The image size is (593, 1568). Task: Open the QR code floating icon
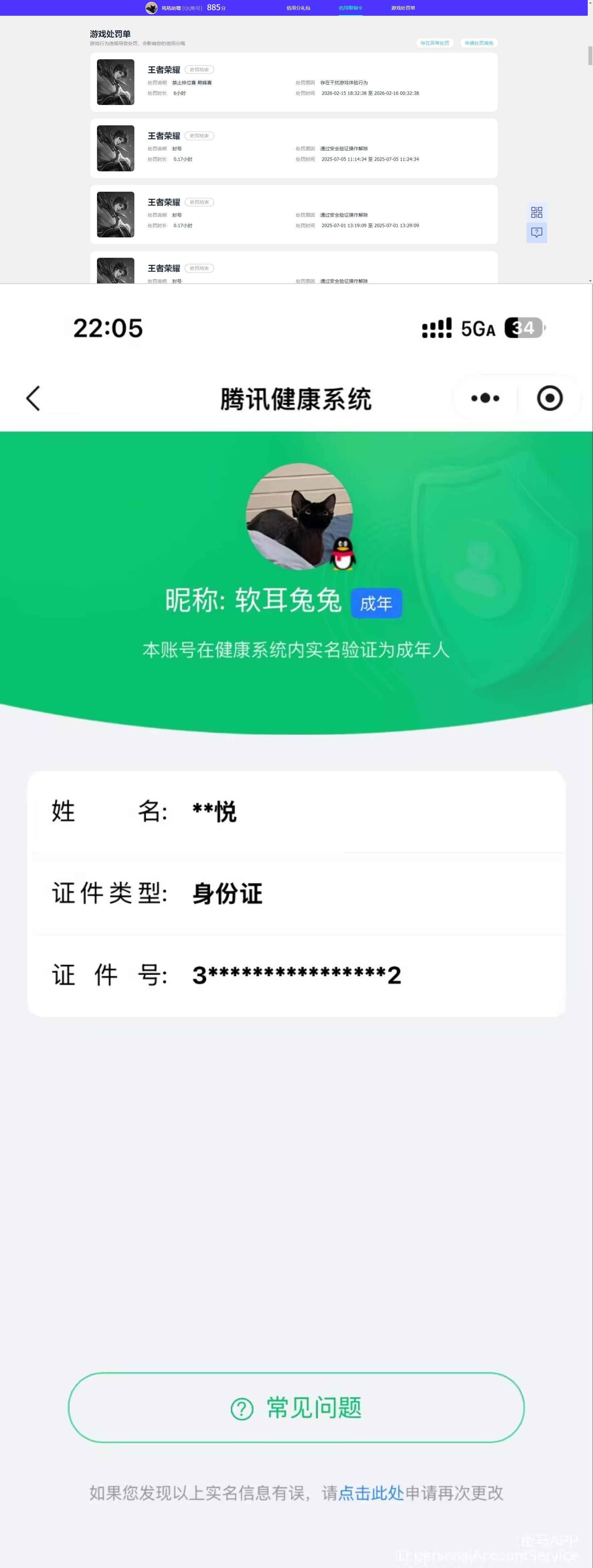tap(536, 212)
